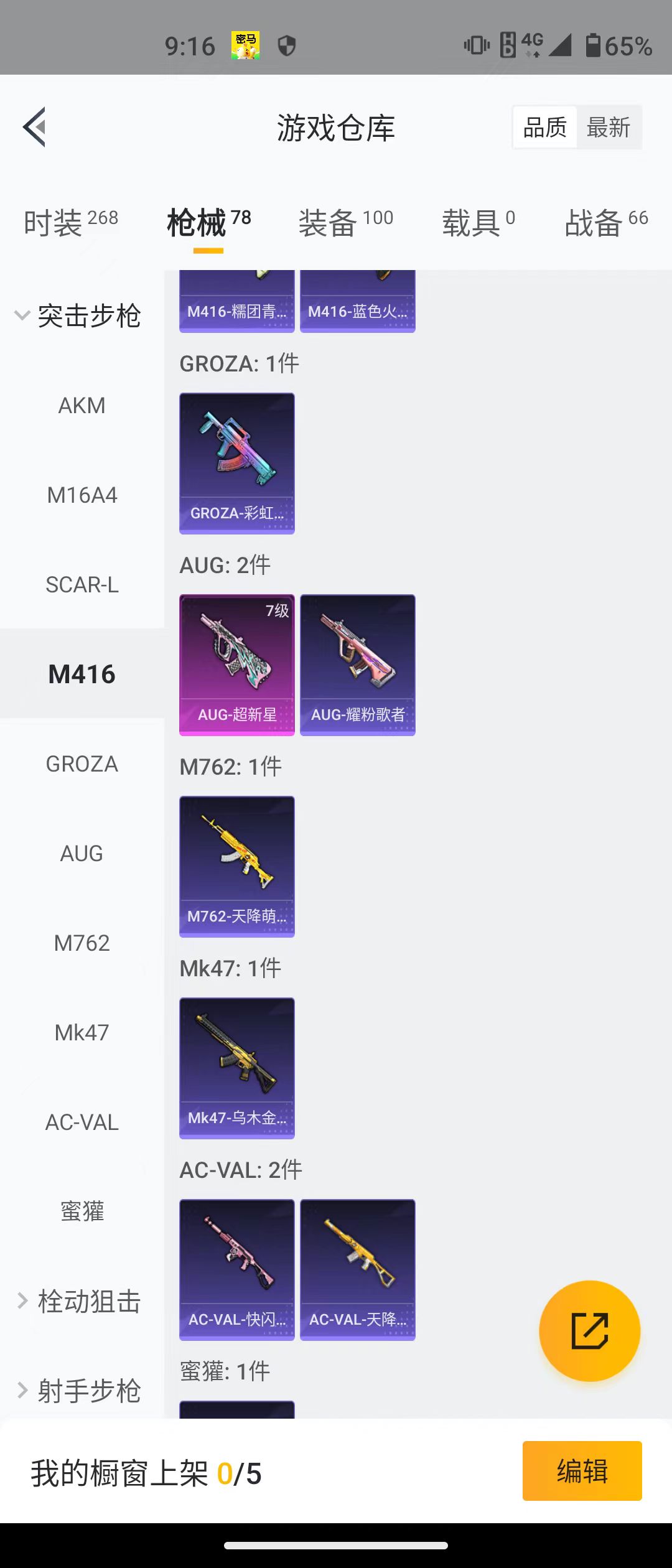Switch to the 载具 tab
The height and width of the screenshot is (1568, 672).
pyautogui.click(x=478, y=223)
